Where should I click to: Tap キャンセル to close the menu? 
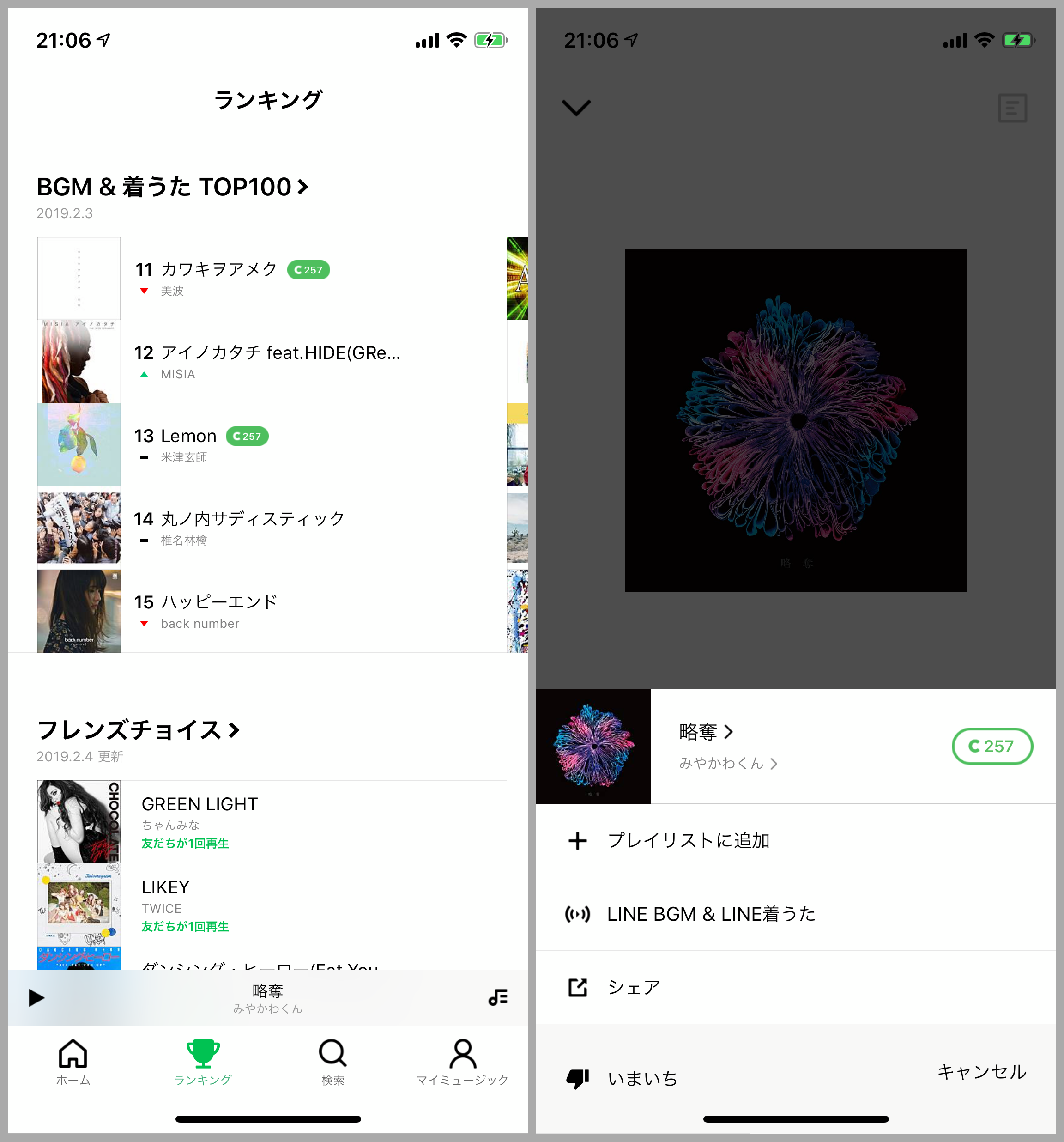pos(981,1072)
